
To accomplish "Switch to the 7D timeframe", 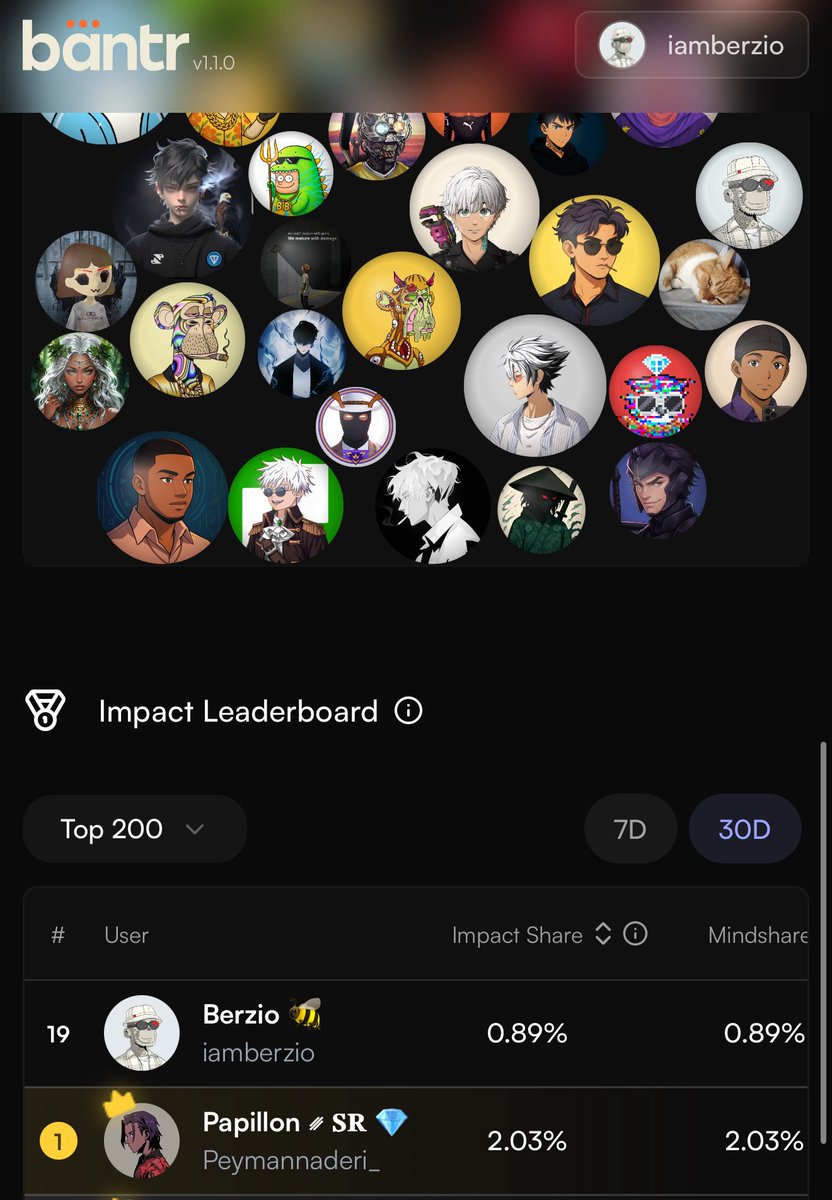I will point(630,829).
